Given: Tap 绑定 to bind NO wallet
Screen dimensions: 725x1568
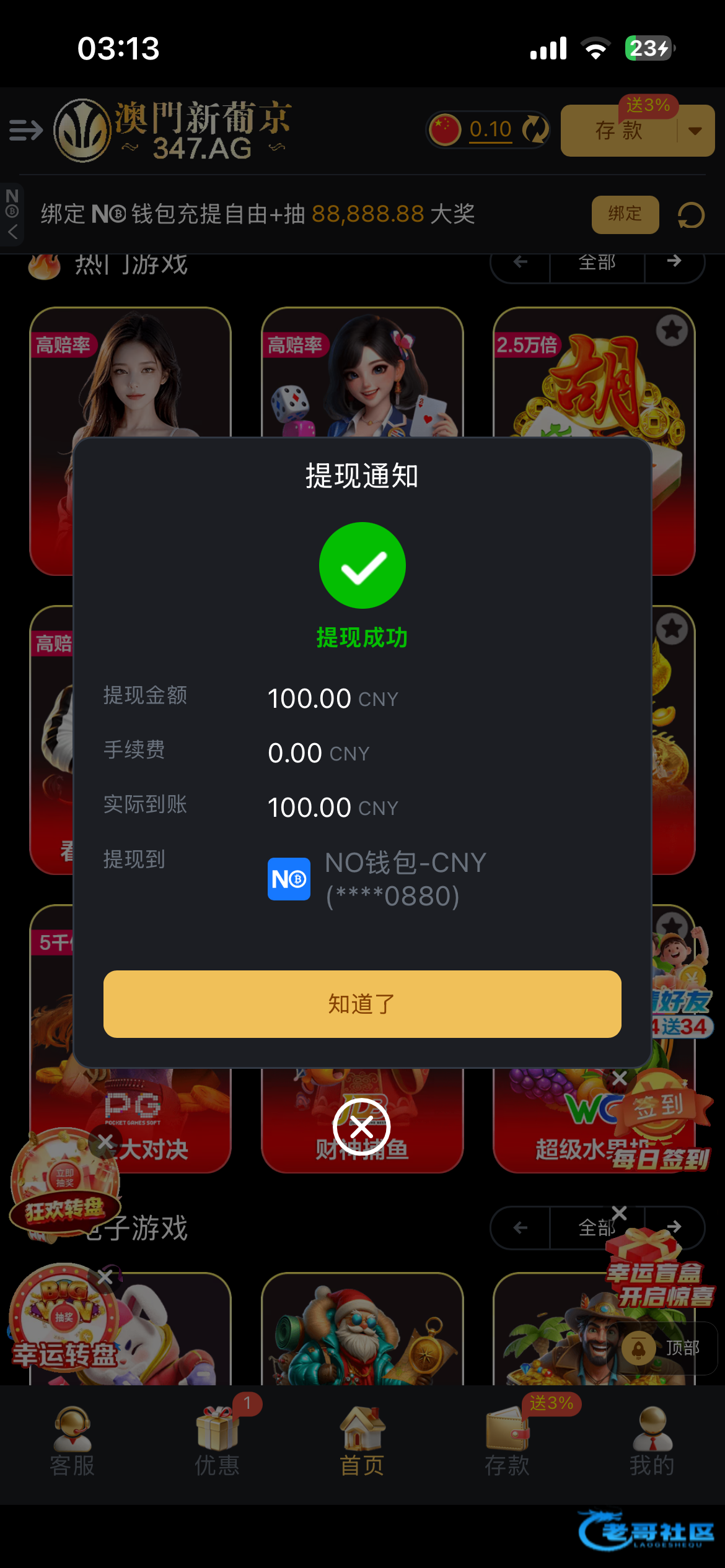Looking at the screenshot, I should point(625,214).
